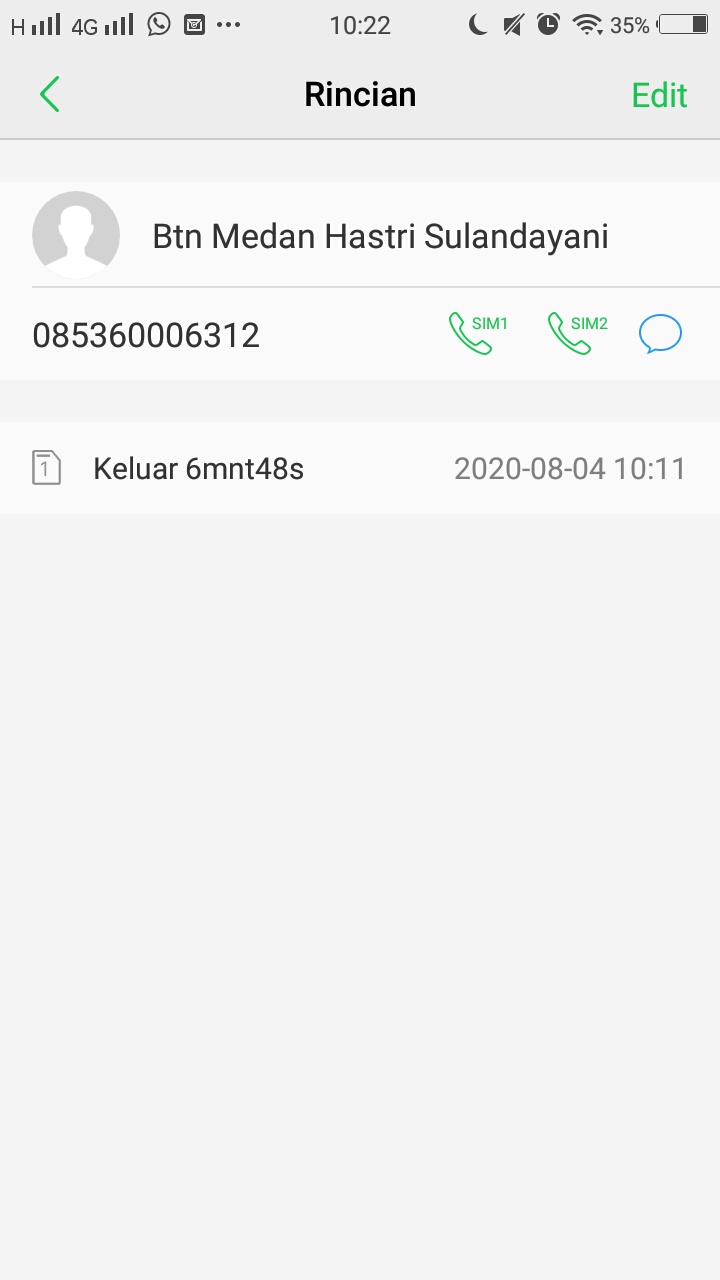Image resolution: width=720 pixels, height=1280 pixels.
Task: Tap Edit to modify the contact
Action: (659, 95)
